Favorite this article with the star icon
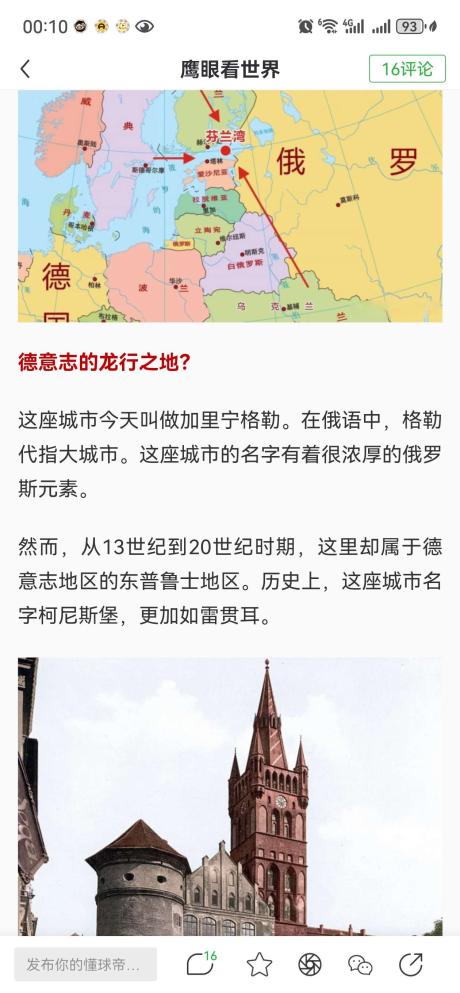460x993 pixels. click(259, 965)
